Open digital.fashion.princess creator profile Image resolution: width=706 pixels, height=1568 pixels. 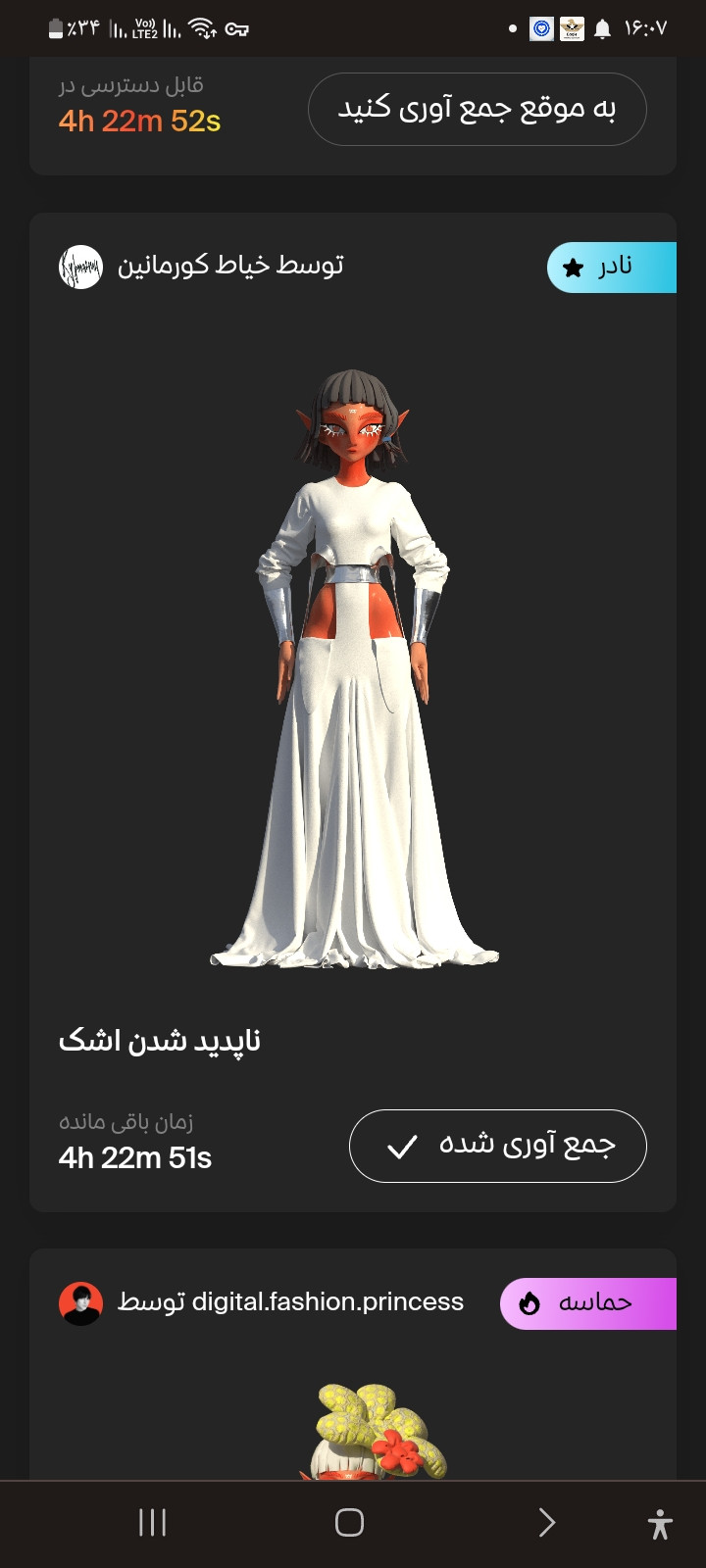point(261,1303)
